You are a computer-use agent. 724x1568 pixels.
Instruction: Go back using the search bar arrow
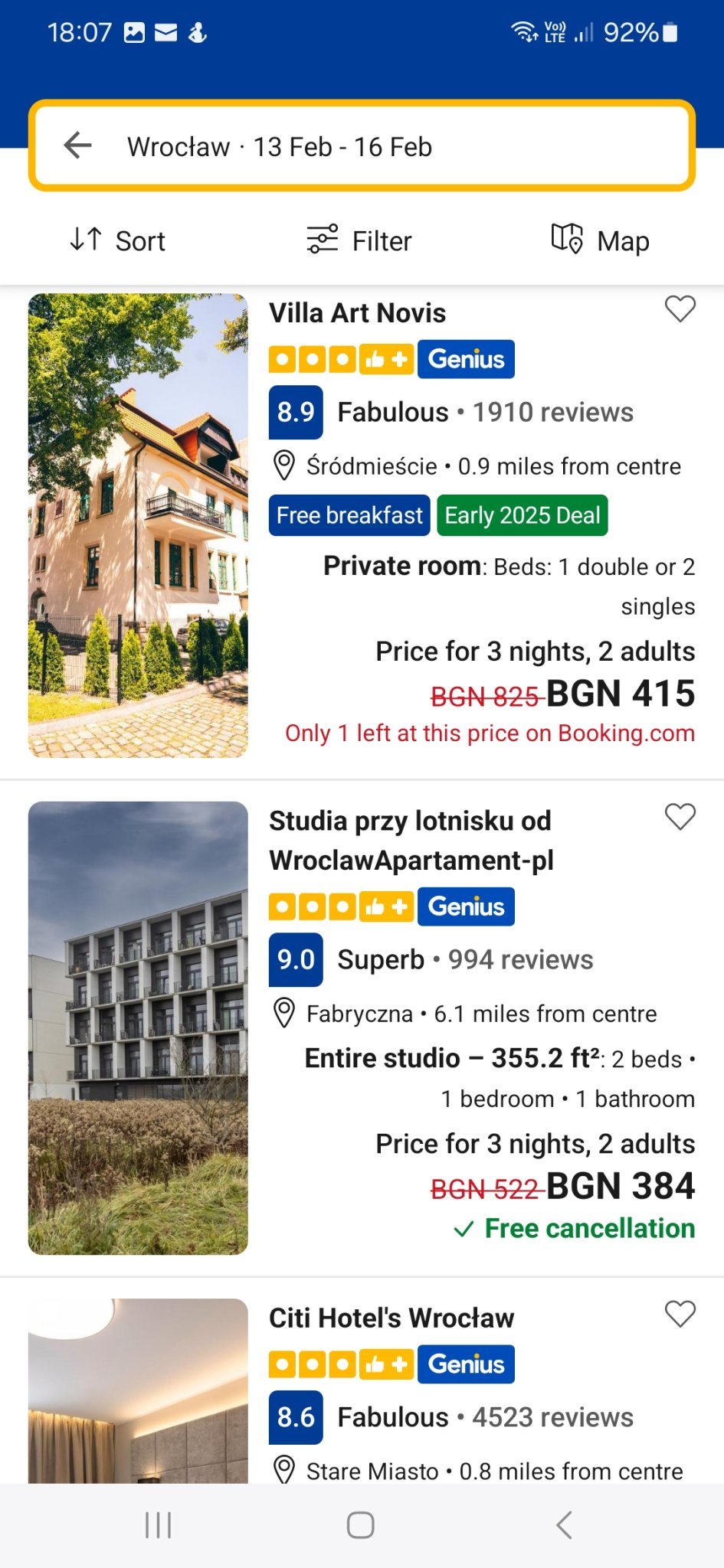click(78, 145)
